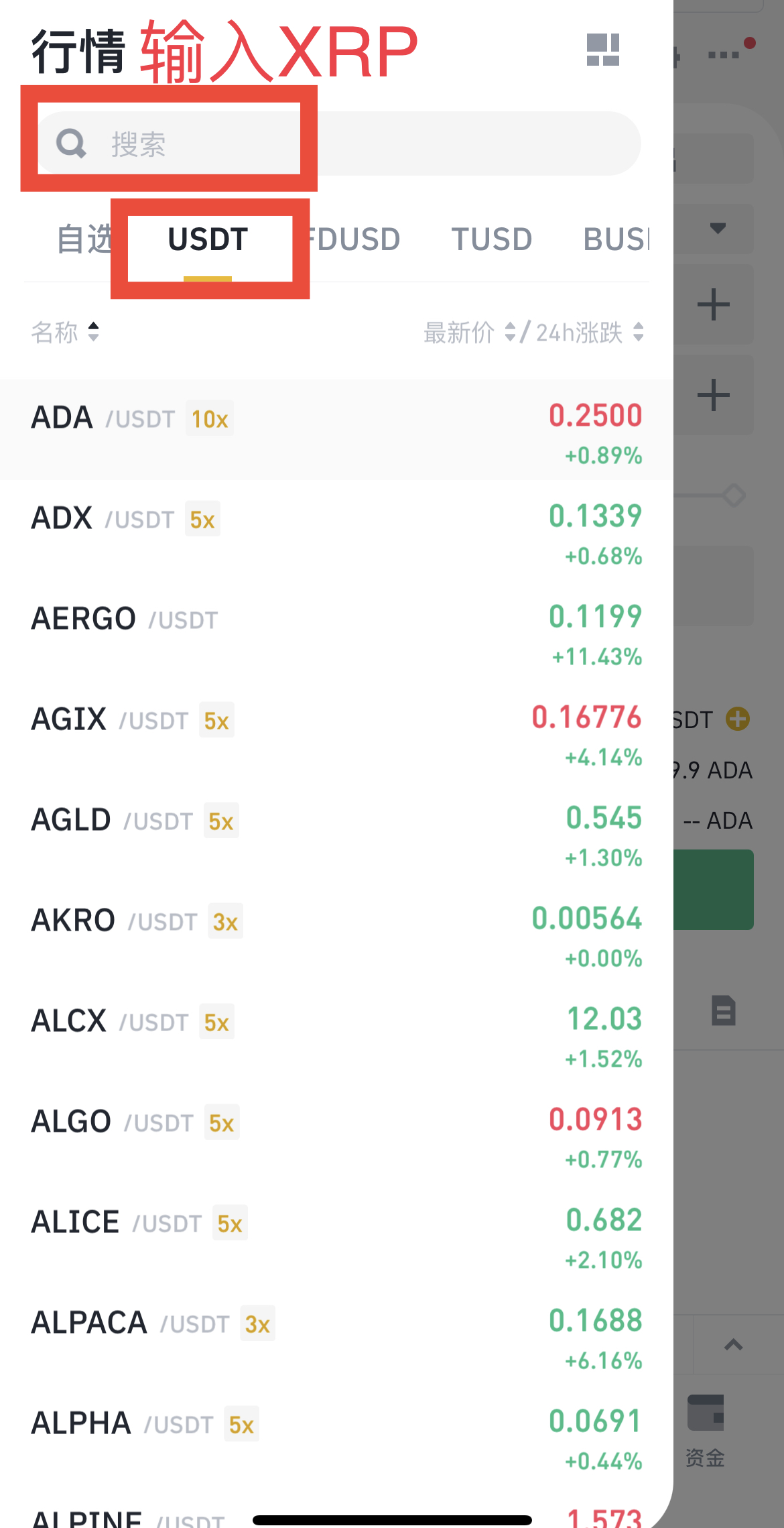Select the USDT market tab
This screenshot has width=784, height=1528.
208,239
